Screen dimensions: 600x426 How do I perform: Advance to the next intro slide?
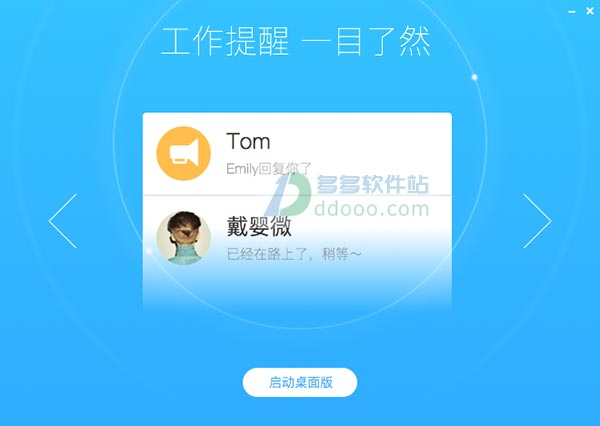(x=537, y=221)
